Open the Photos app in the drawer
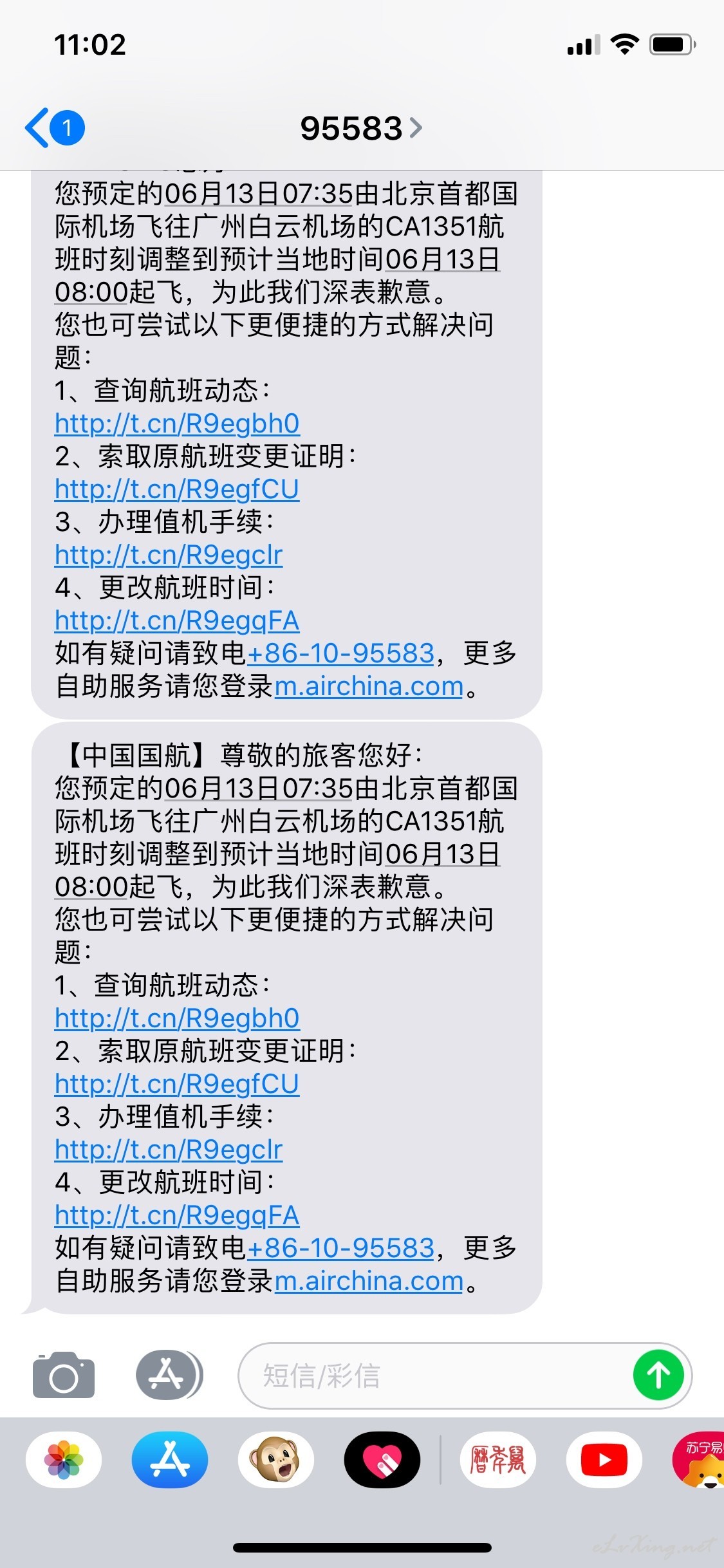The height and width of the screenshot is (1568, 724). pos(64,1460)
